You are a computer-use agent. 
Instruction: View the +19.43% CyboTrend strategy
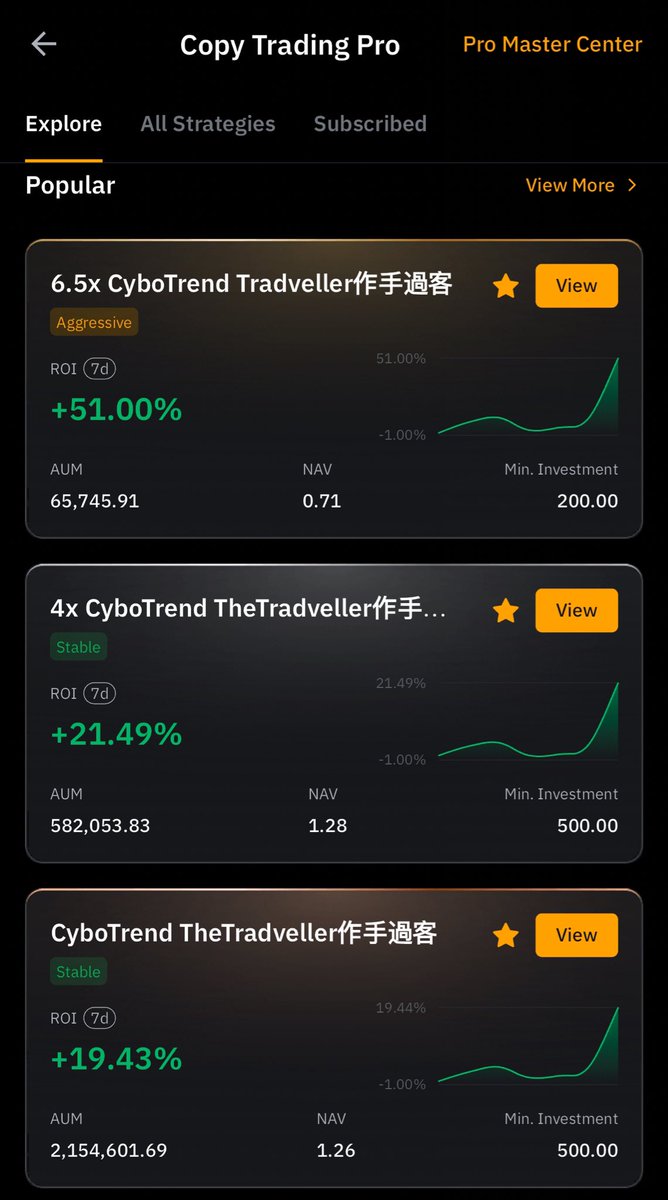(x=576, y=935)
